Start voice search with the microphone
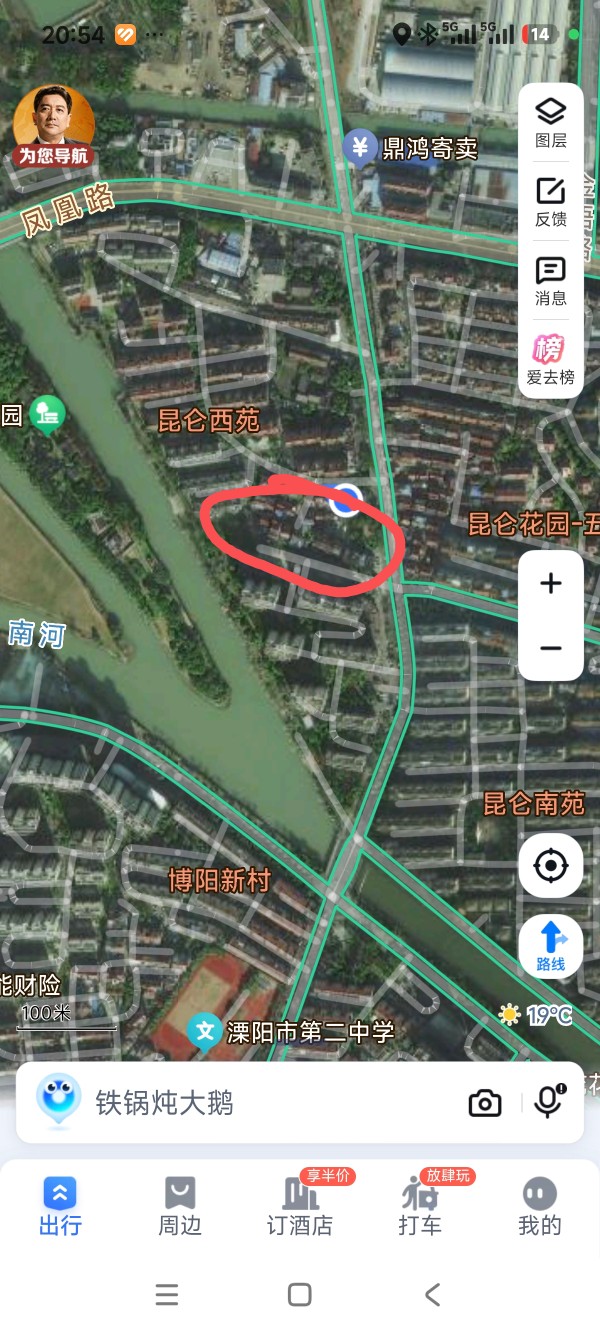The width and height of the screenshot is (600, 1335). 548,1102
